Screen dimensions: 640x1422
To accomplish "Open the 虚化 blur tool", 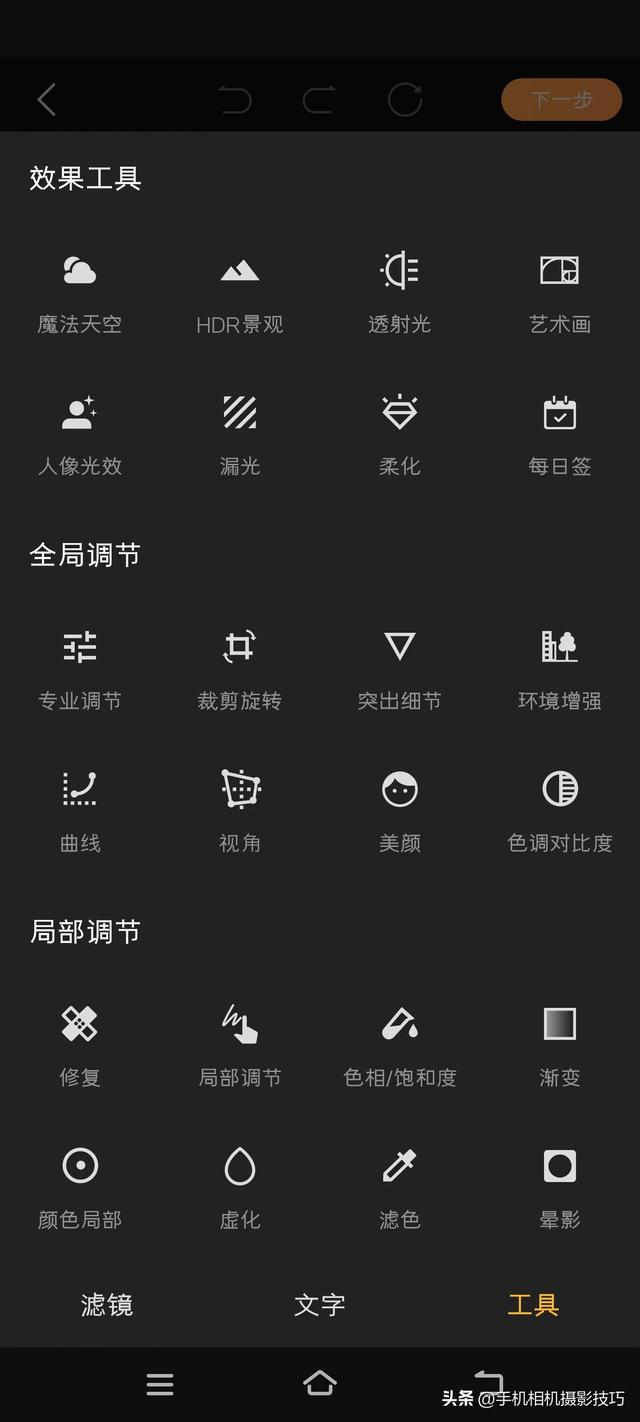I will (240, 1189).
